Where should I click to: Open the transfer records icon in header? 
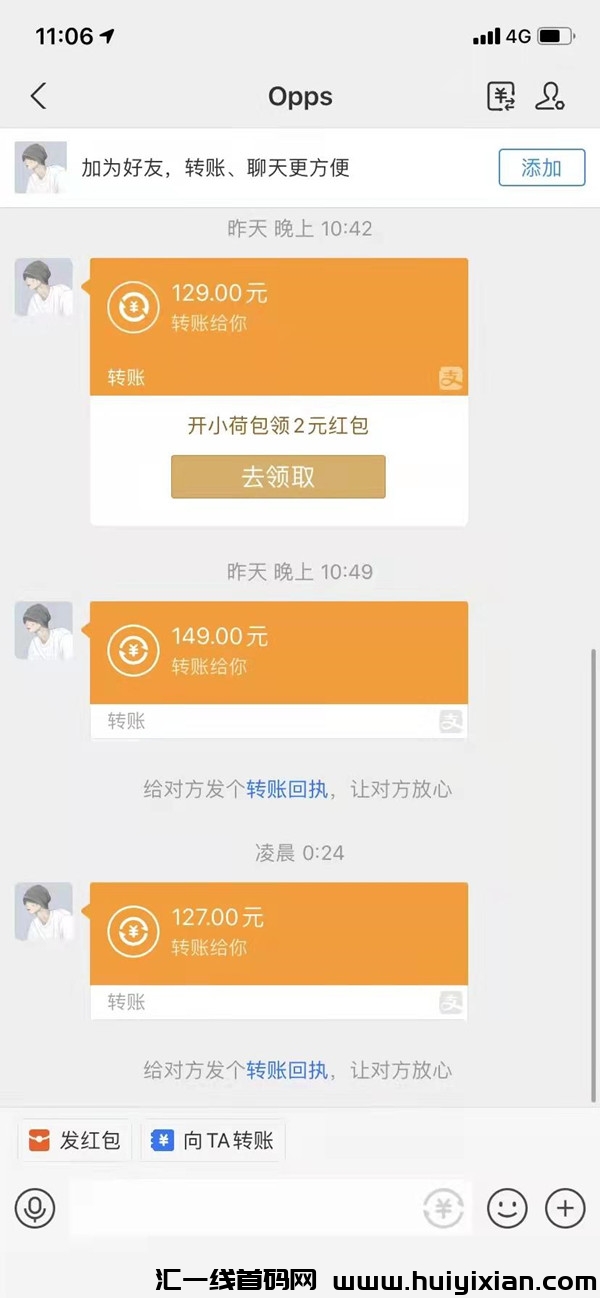(501, 96)
